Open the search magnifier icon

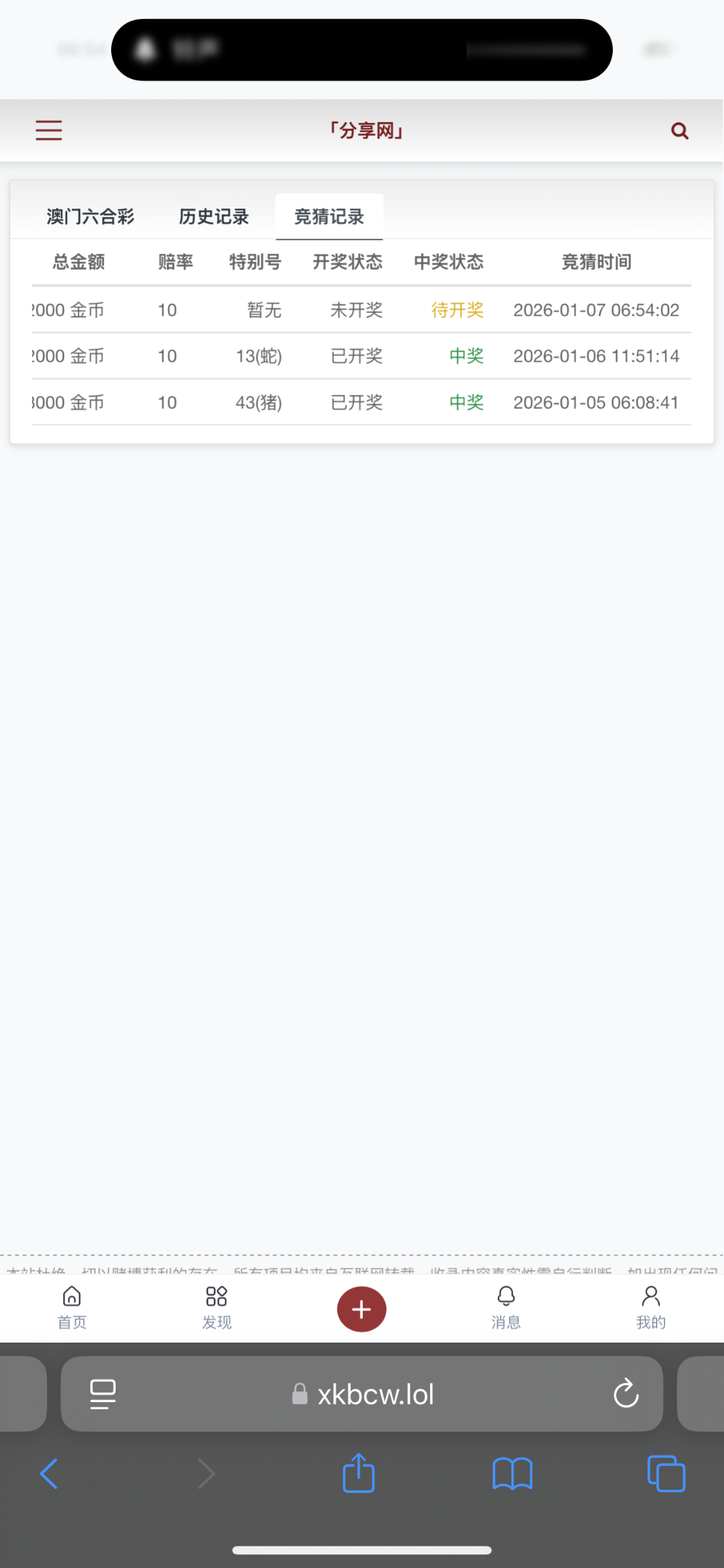tap(680, 131)
